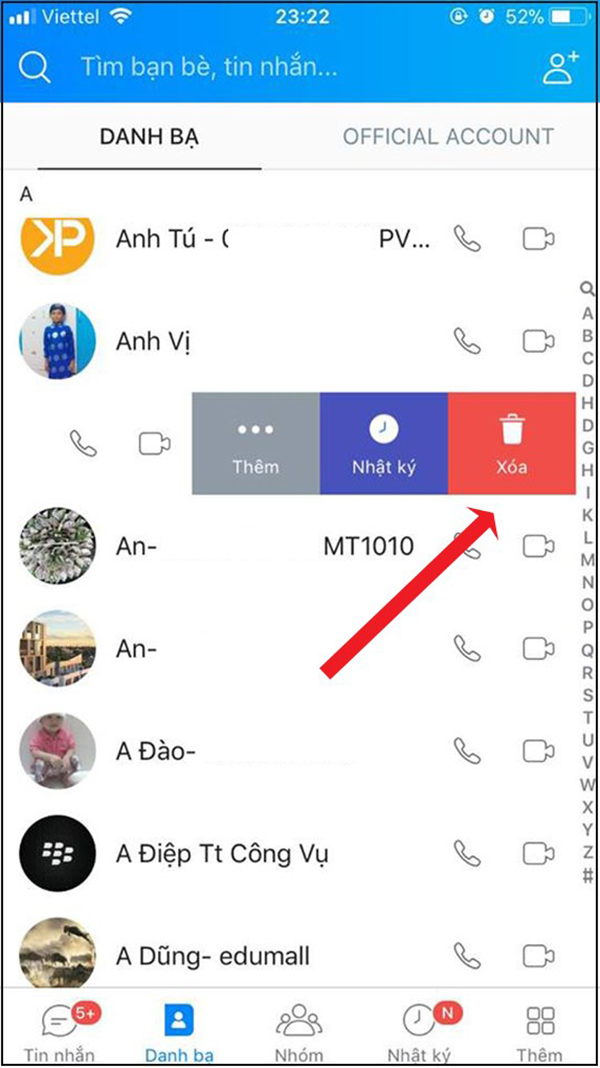Image resolution: width=600 pixels, height=1068 pixels.
Task: Open the Thêm bottom tab
Action: click(539, 1032)
